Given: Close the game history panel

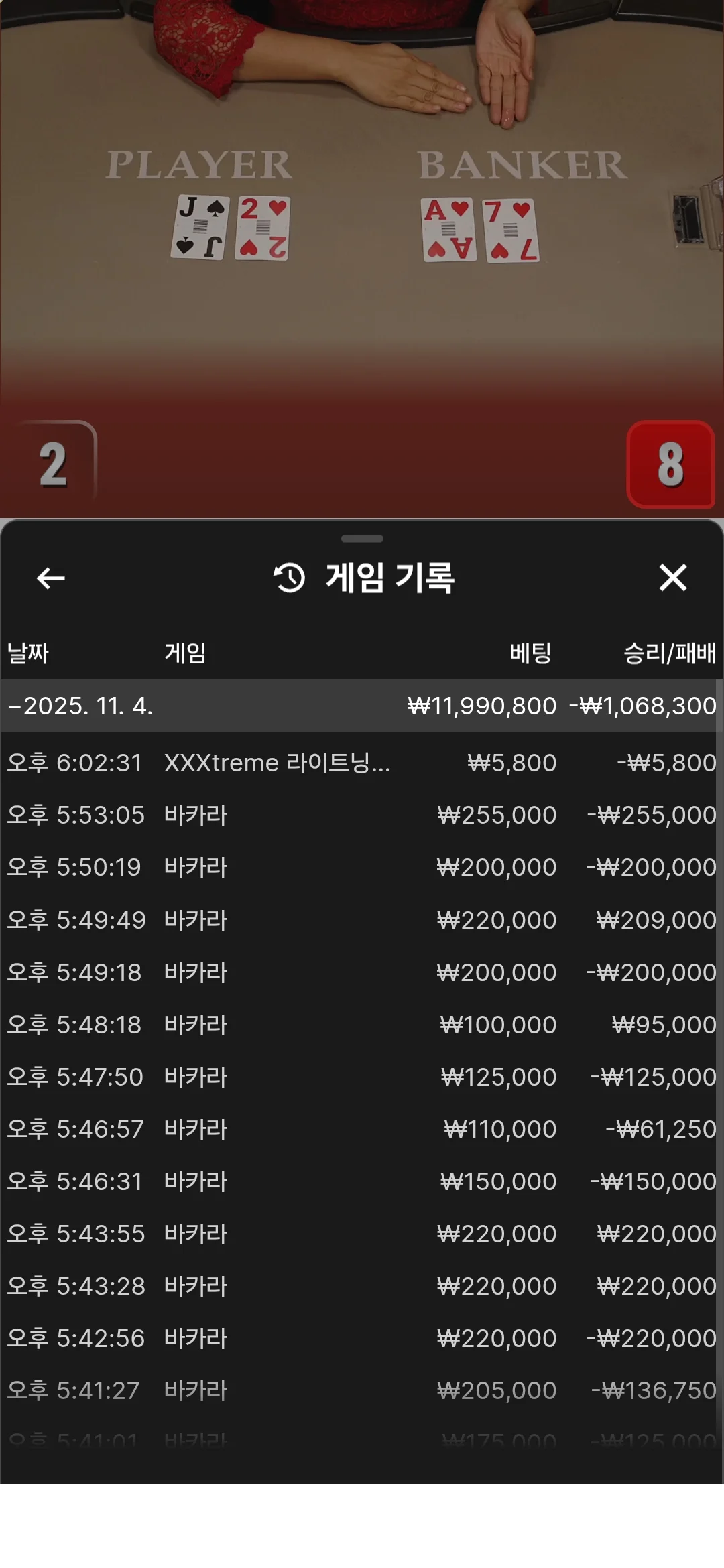Looking at the screenshot, I should [672, 578].
